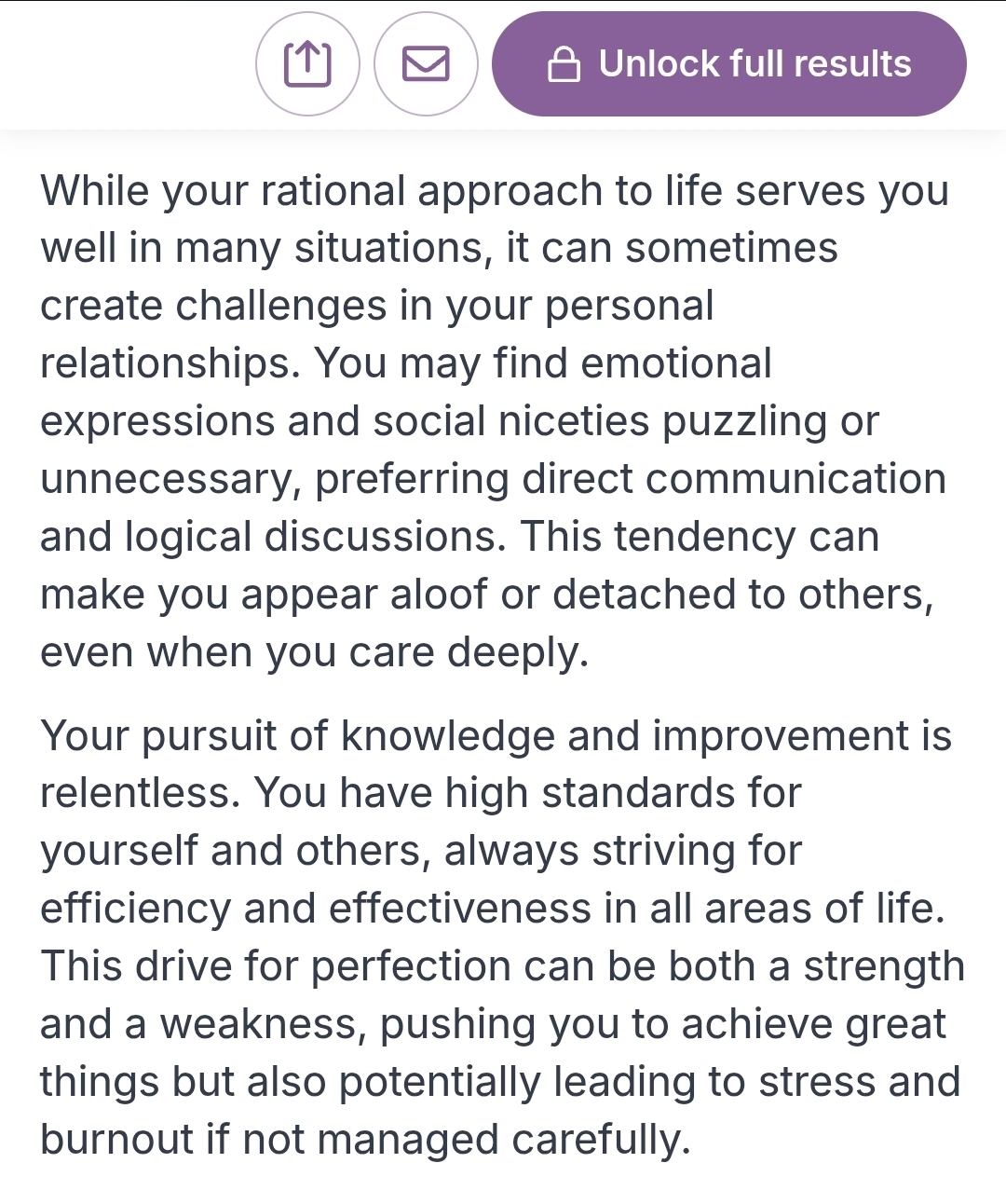Email the results via envelope icon
Image resolution: width=1006 pixels, height=1204 pixels.
[x=426, y=64]
